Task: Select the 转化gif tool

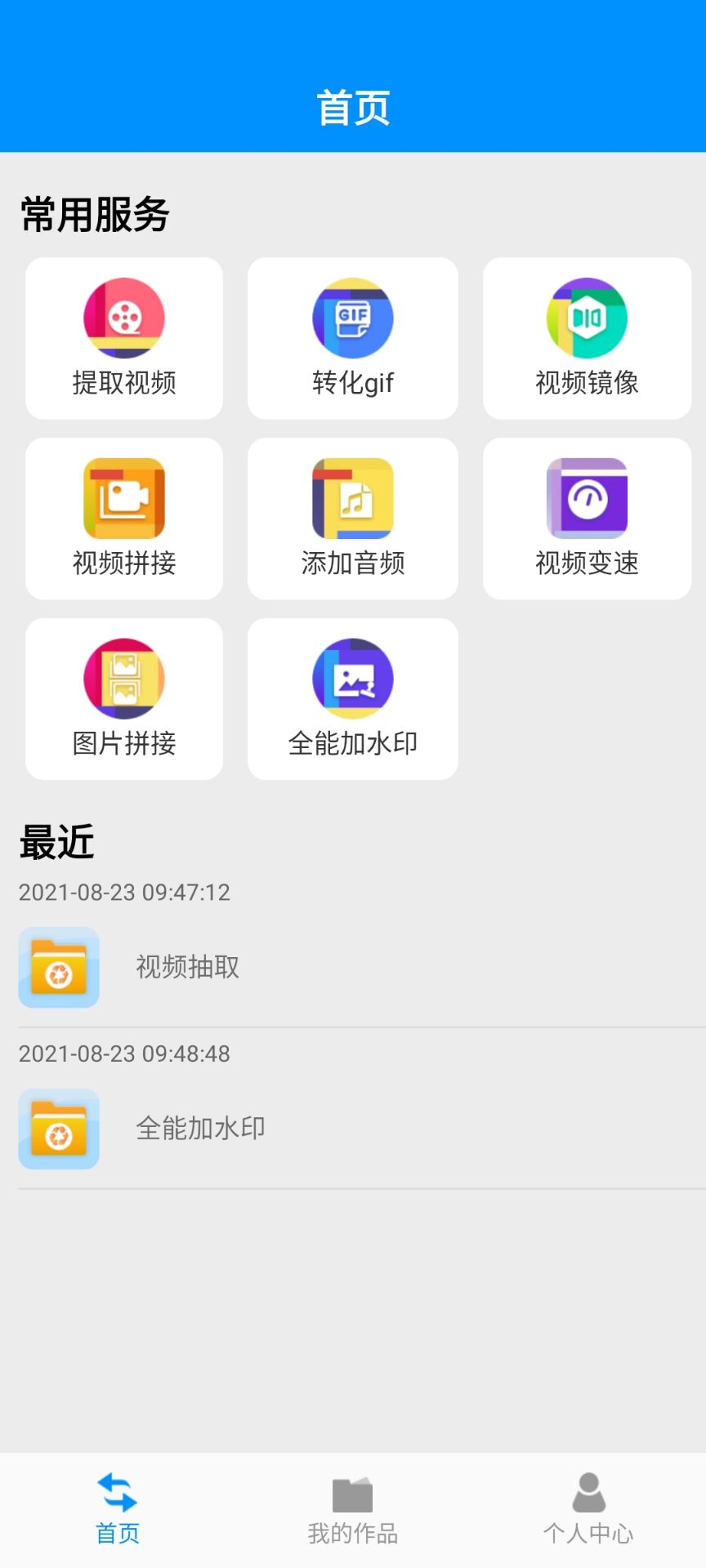Action: pos(353,338)
